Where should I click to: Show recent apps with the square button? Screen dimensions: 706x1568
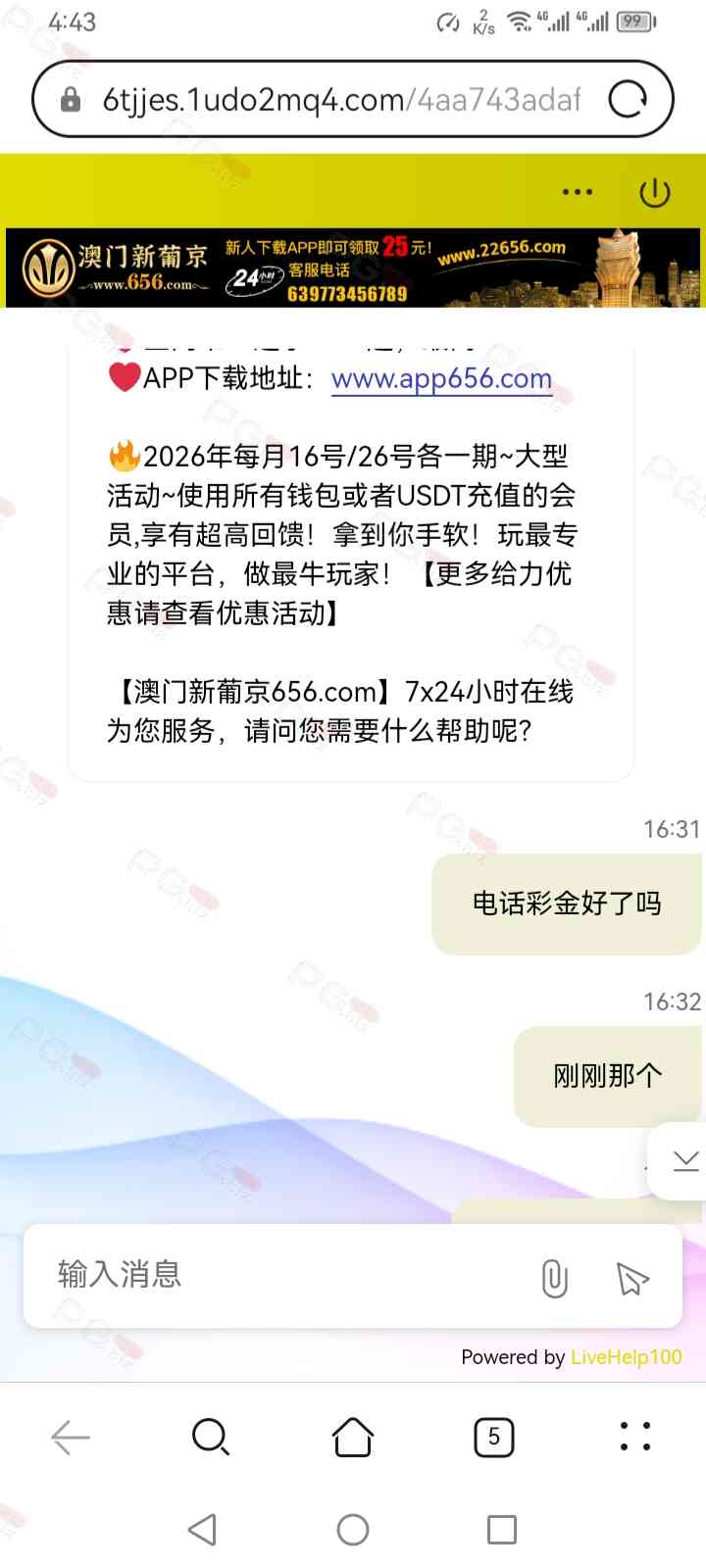coord(501,1530)
